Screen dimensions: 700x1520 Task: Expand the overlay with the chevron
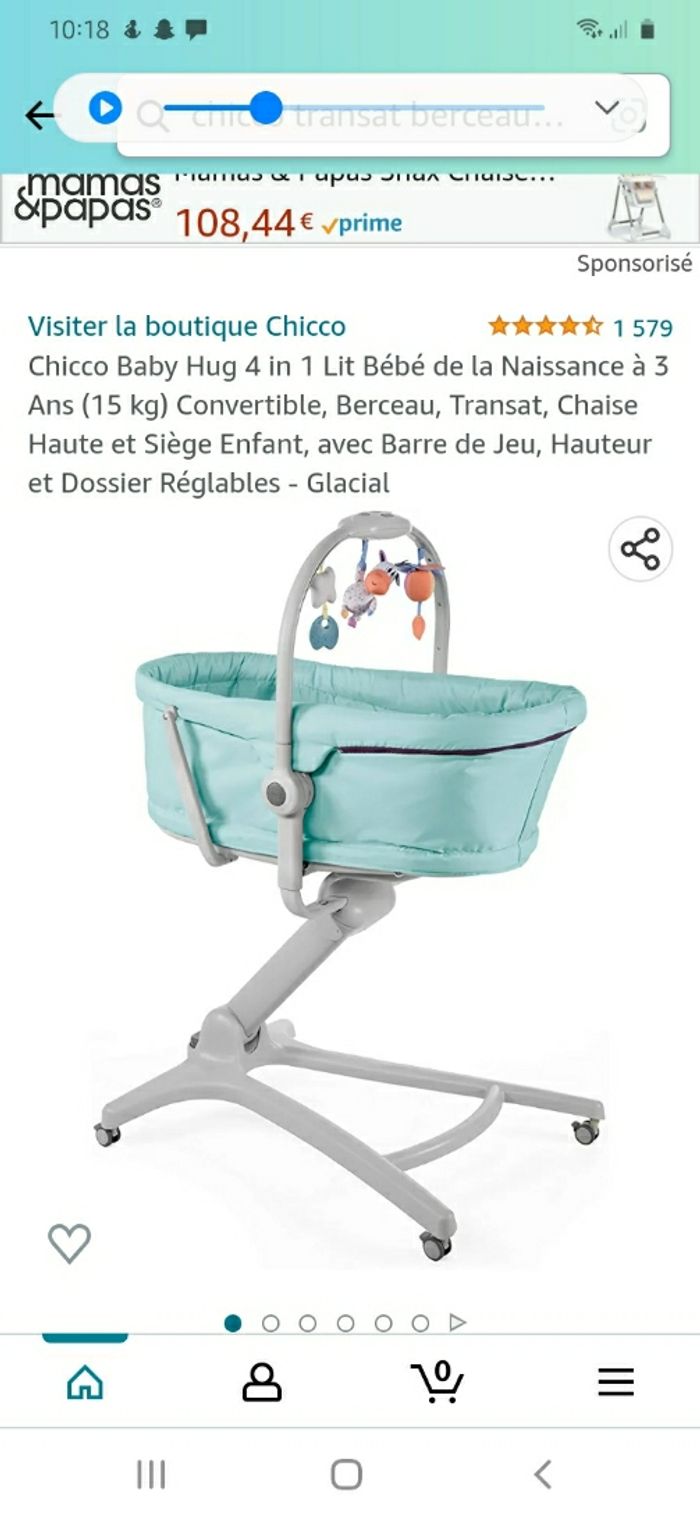click(607, 108)
